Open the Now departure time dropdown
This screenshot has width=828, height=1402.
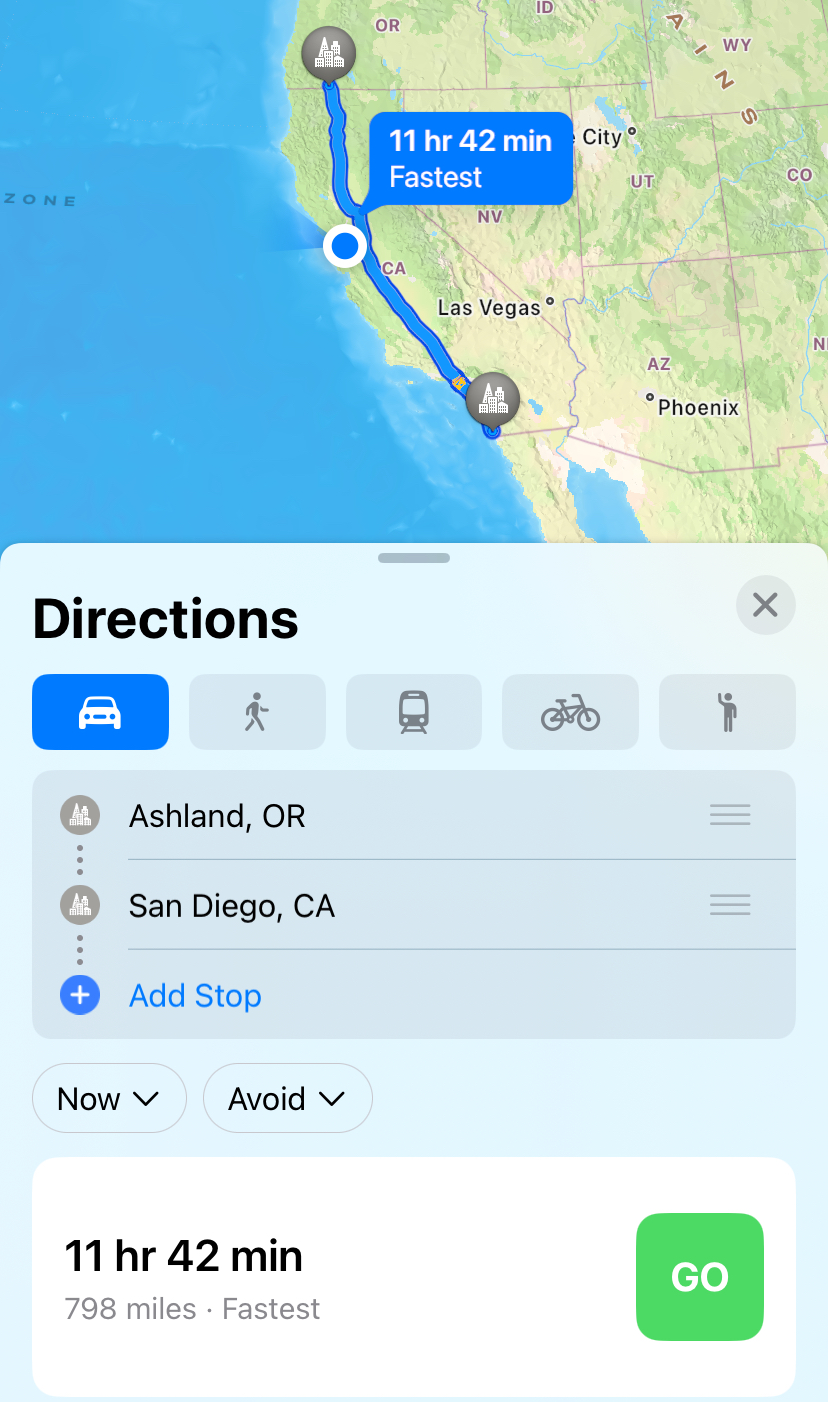[109, 1099]
